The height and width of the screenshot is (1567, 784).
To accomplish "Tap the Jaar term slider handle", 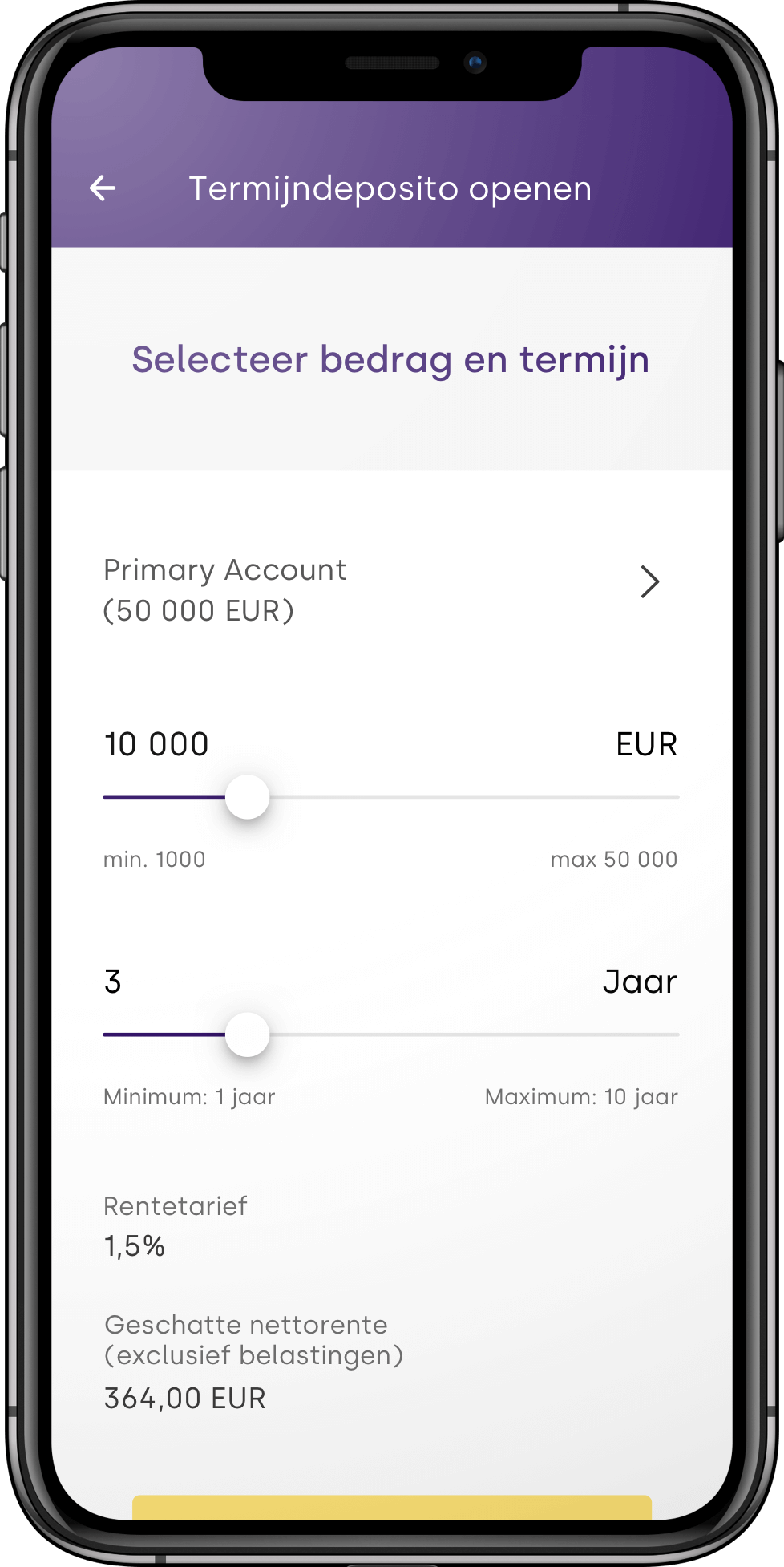I will tap(248, 1035).
